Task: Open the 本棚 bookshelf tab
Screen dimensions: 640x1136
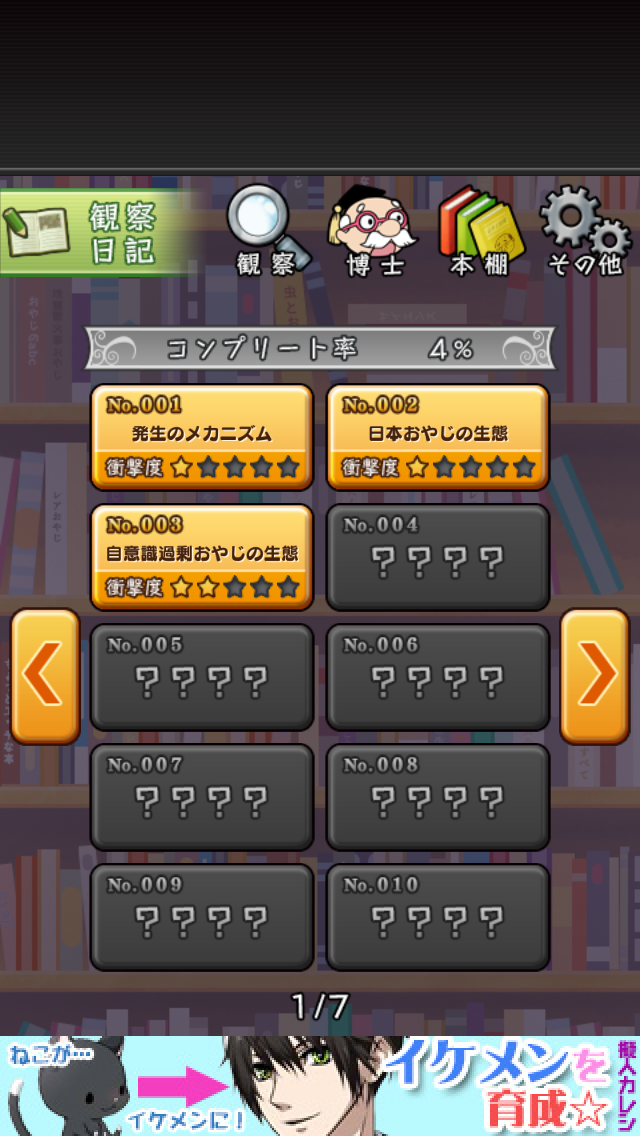Action: click(x=481, y=230)
